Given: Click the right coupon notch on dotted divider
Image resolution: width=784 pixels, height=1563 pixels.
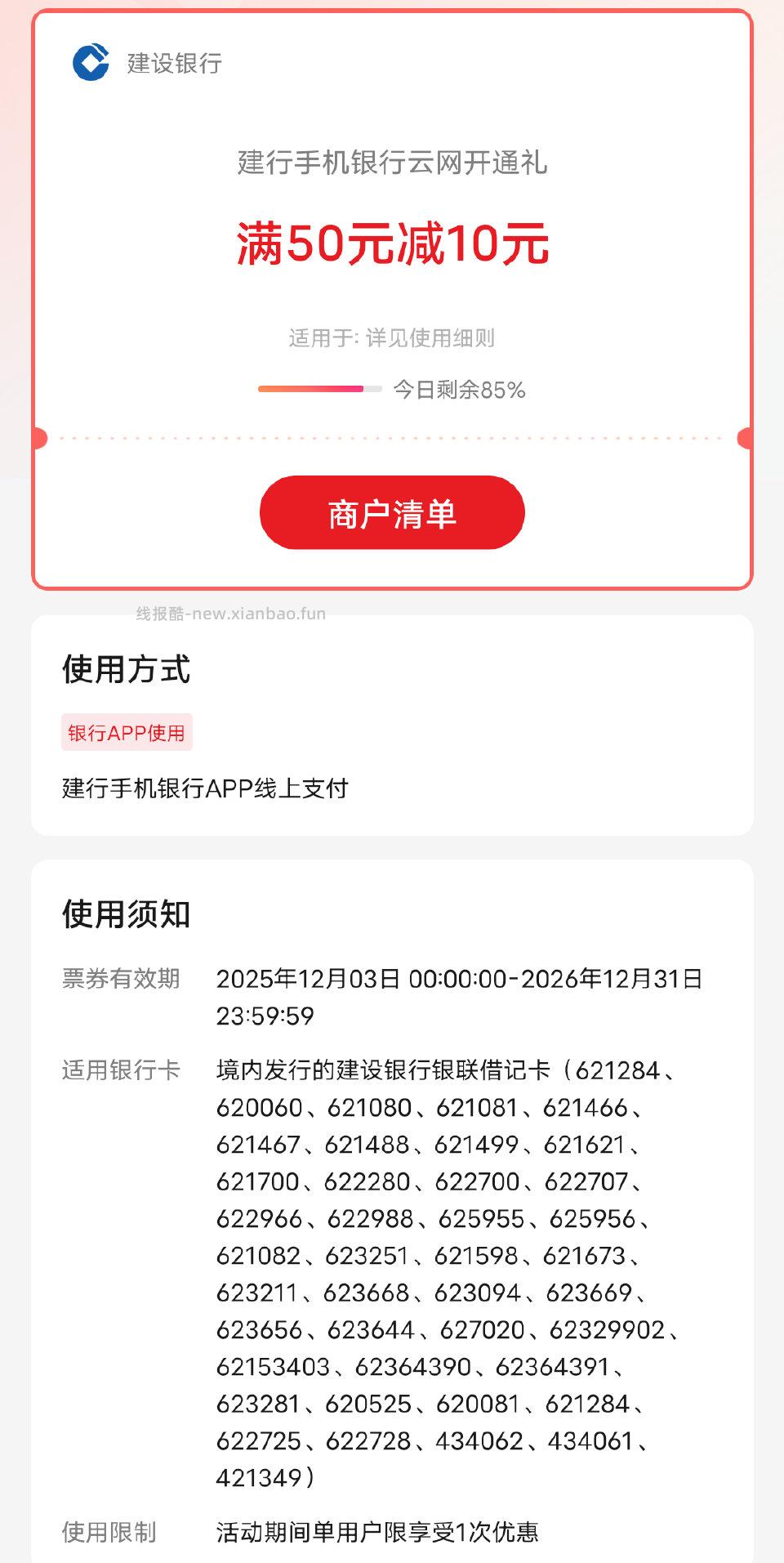Looking at the screenshot, I should pyautogui.click(x=744, y=439).
